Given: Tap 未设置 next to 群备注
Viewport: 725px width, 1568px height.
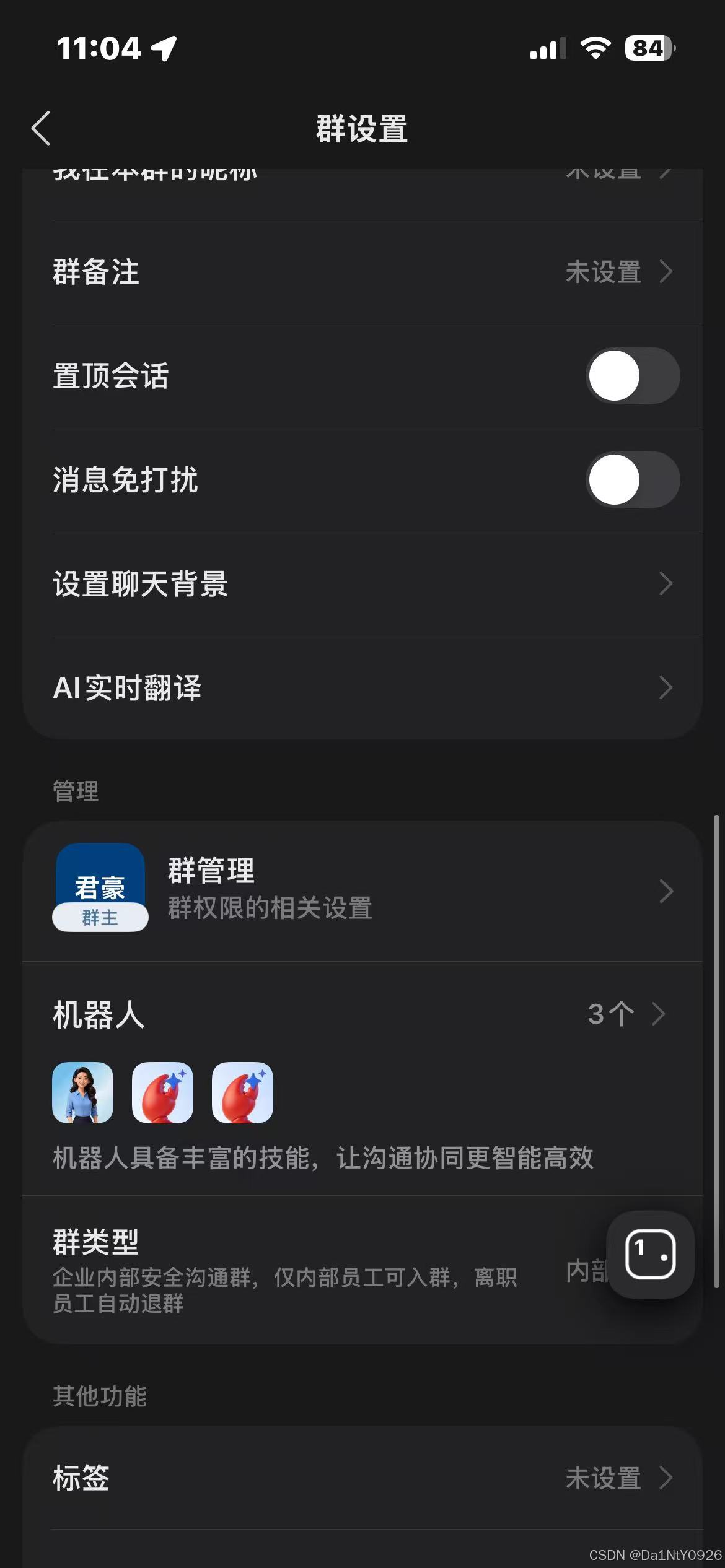Looking at the screenshot, I should 604,272.
